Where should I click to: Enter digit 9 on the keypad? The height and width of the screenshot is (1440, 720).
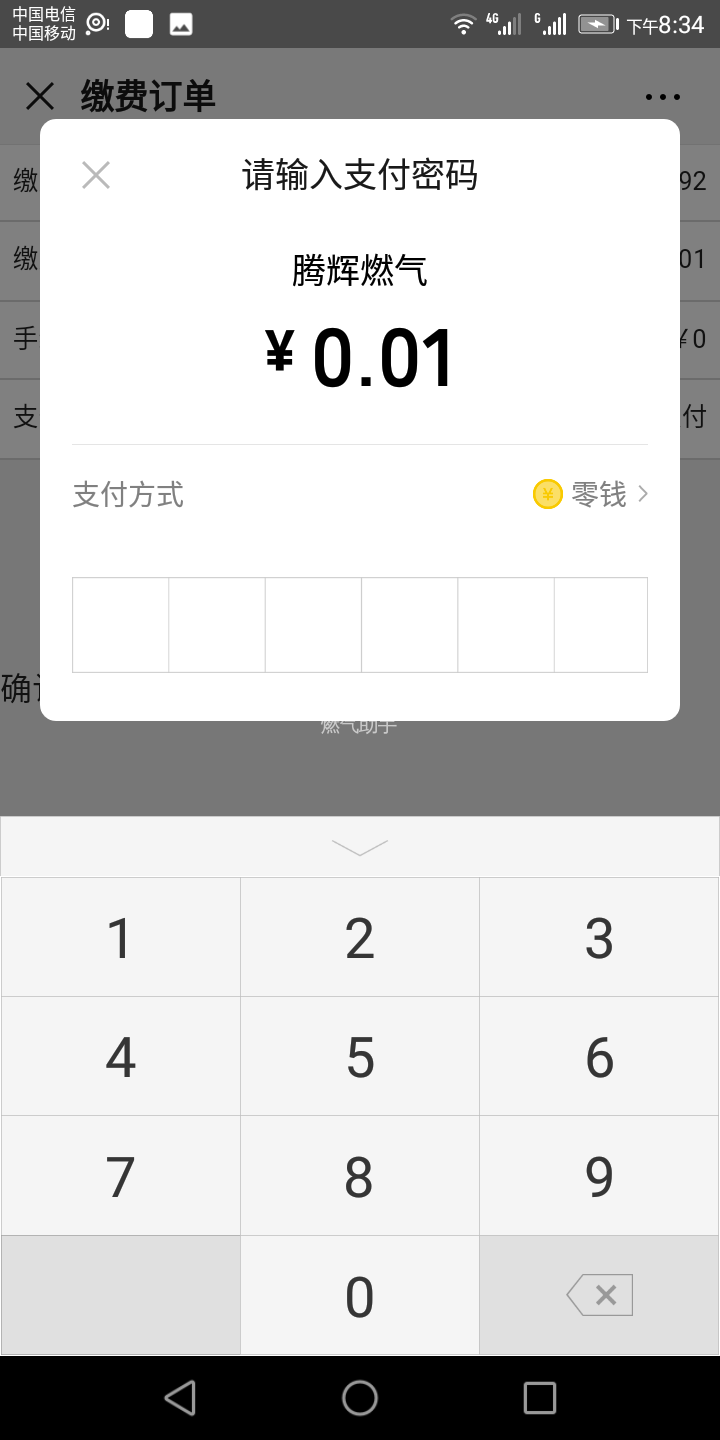599,1177
